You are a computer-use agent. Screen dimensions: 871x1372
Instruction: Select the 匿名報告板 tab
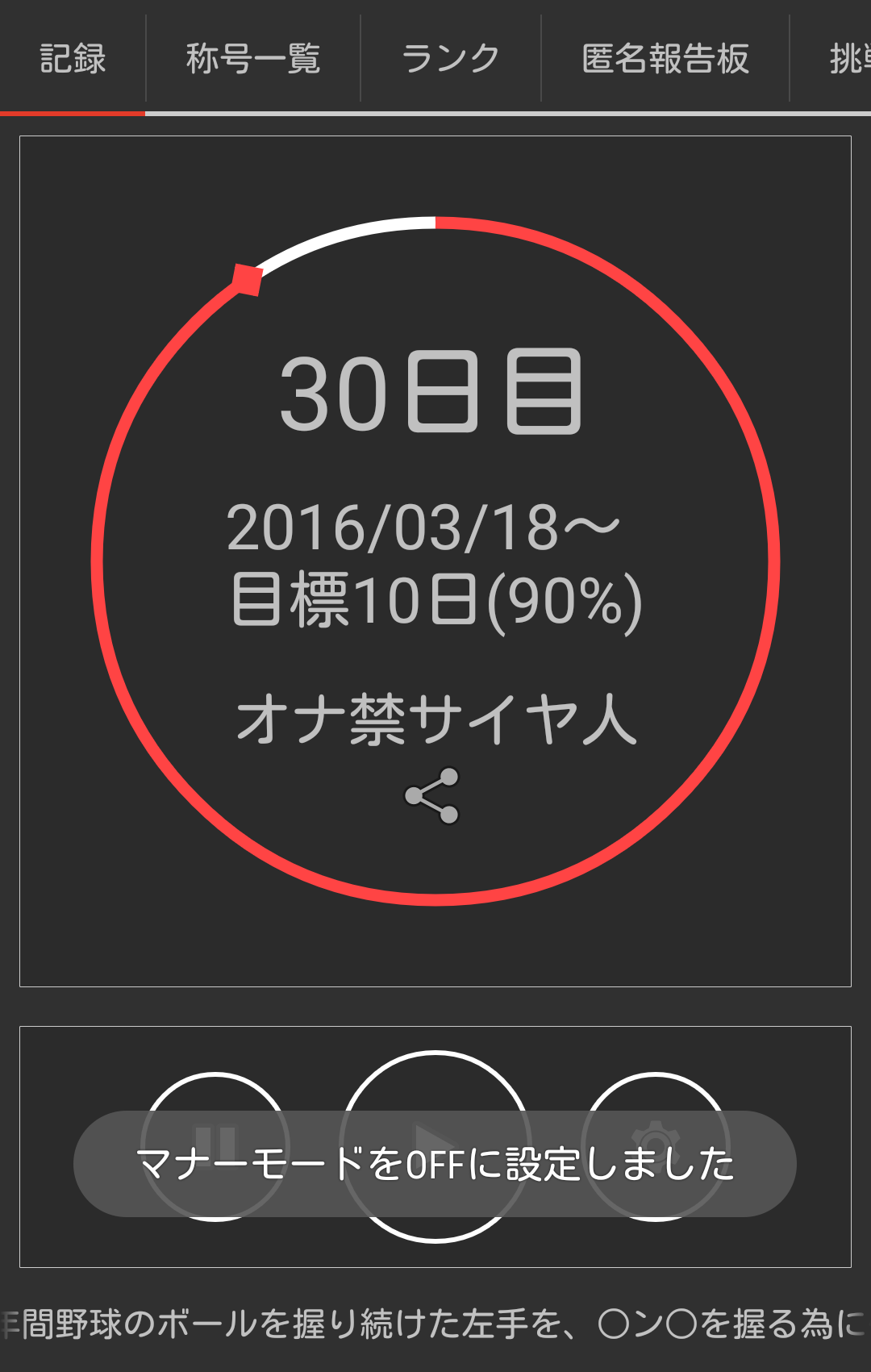coord(665,59)
